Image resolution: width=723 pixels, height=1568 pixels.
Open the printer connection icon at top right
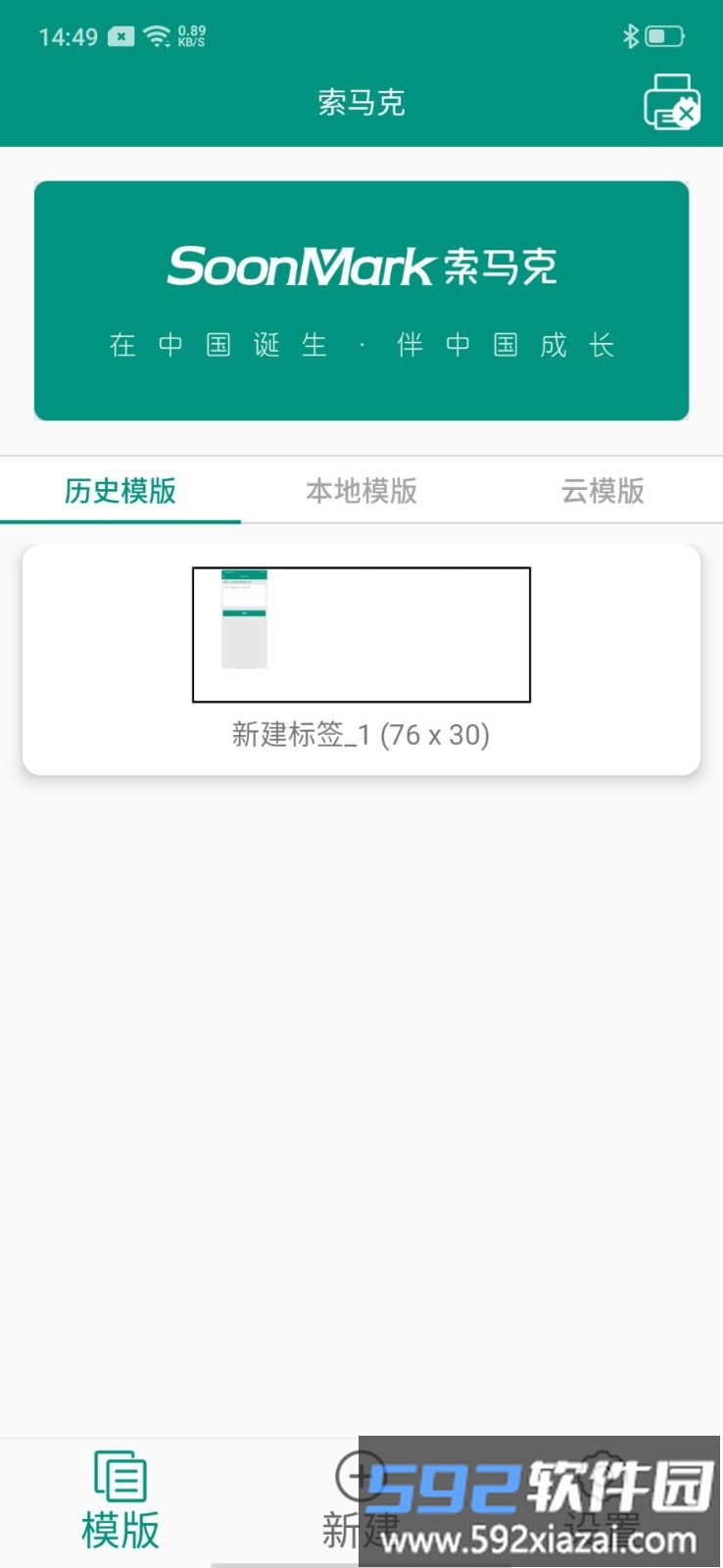(x=672, y=101)
